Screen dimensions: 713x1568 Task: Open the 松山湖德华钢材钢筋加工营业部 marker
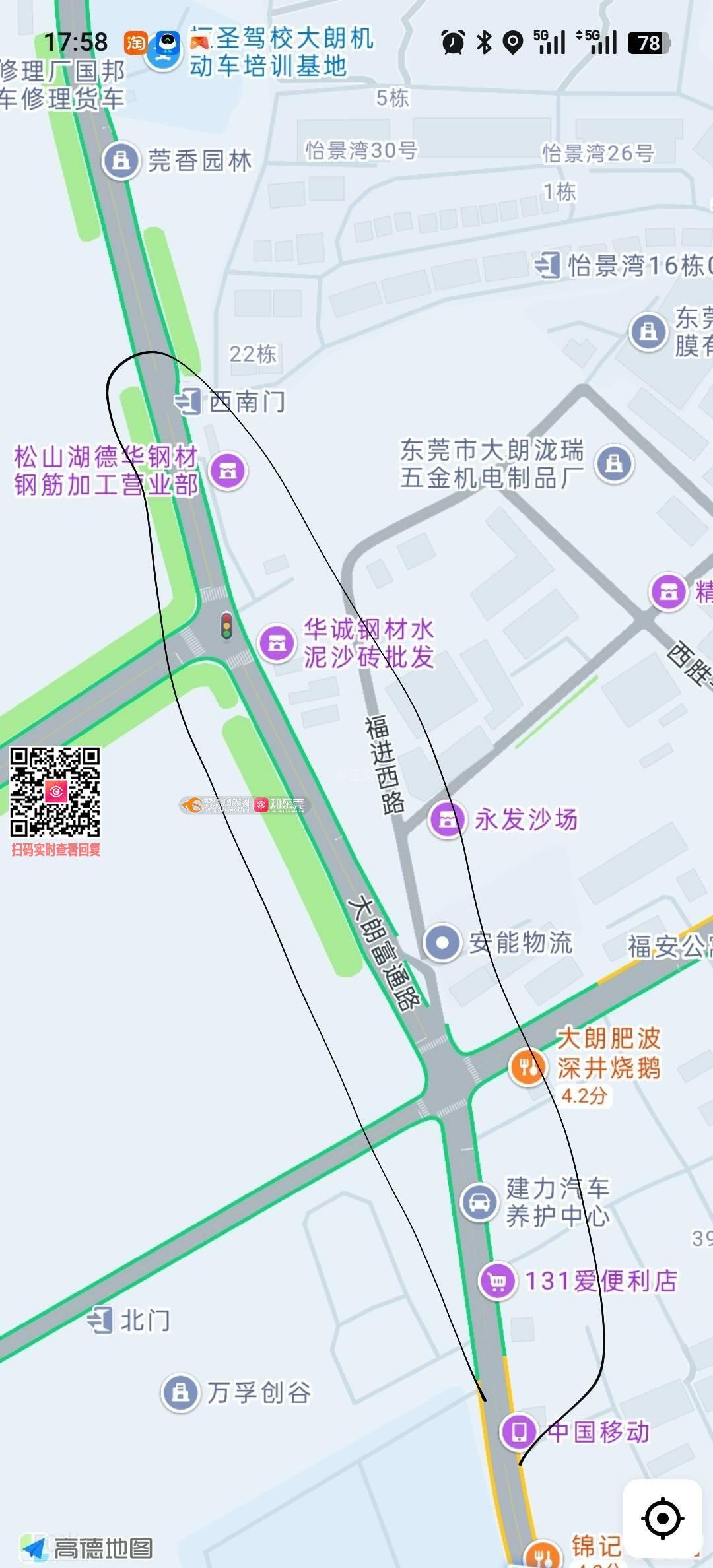tap(228, 471)
